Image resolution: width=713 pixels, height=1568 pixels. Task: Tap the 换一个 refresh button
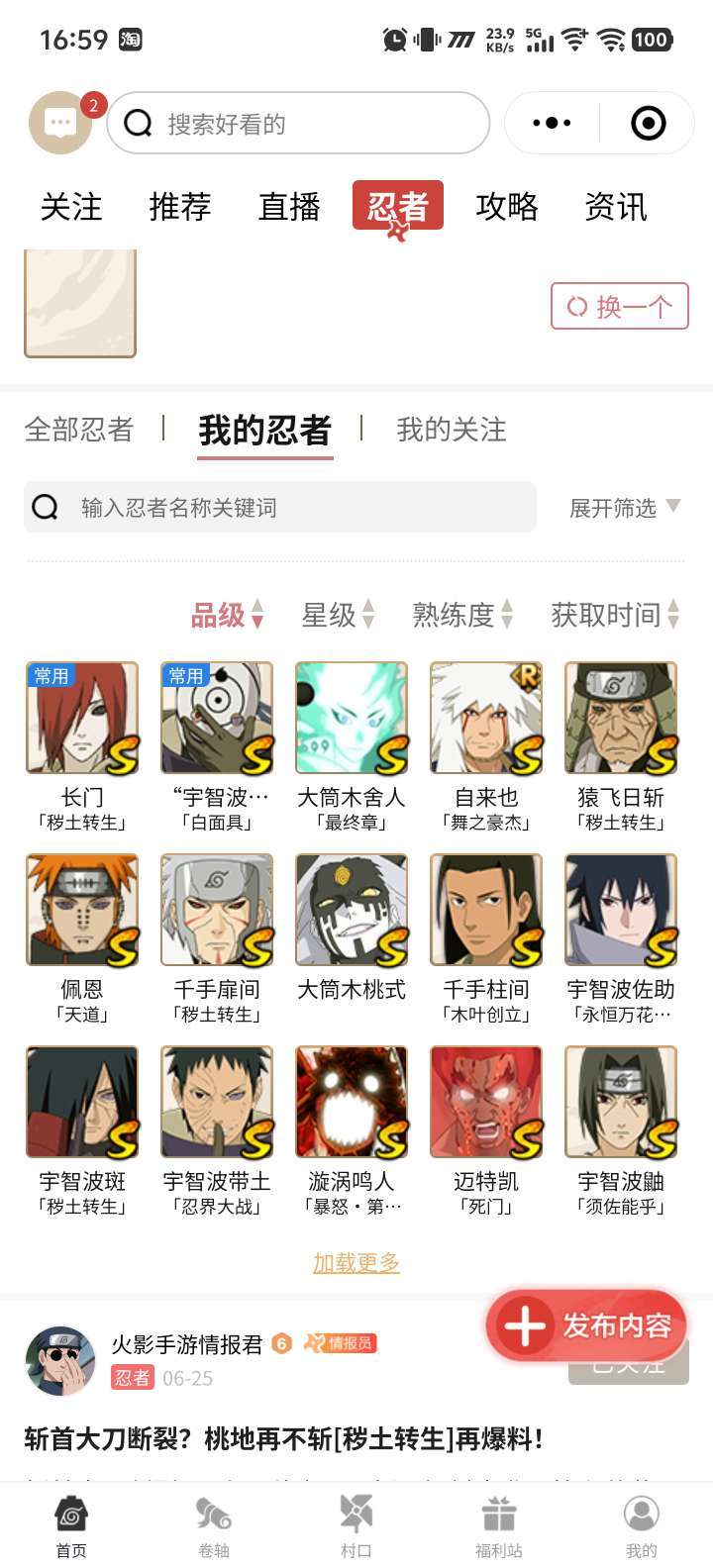click(x=619, y=307)
